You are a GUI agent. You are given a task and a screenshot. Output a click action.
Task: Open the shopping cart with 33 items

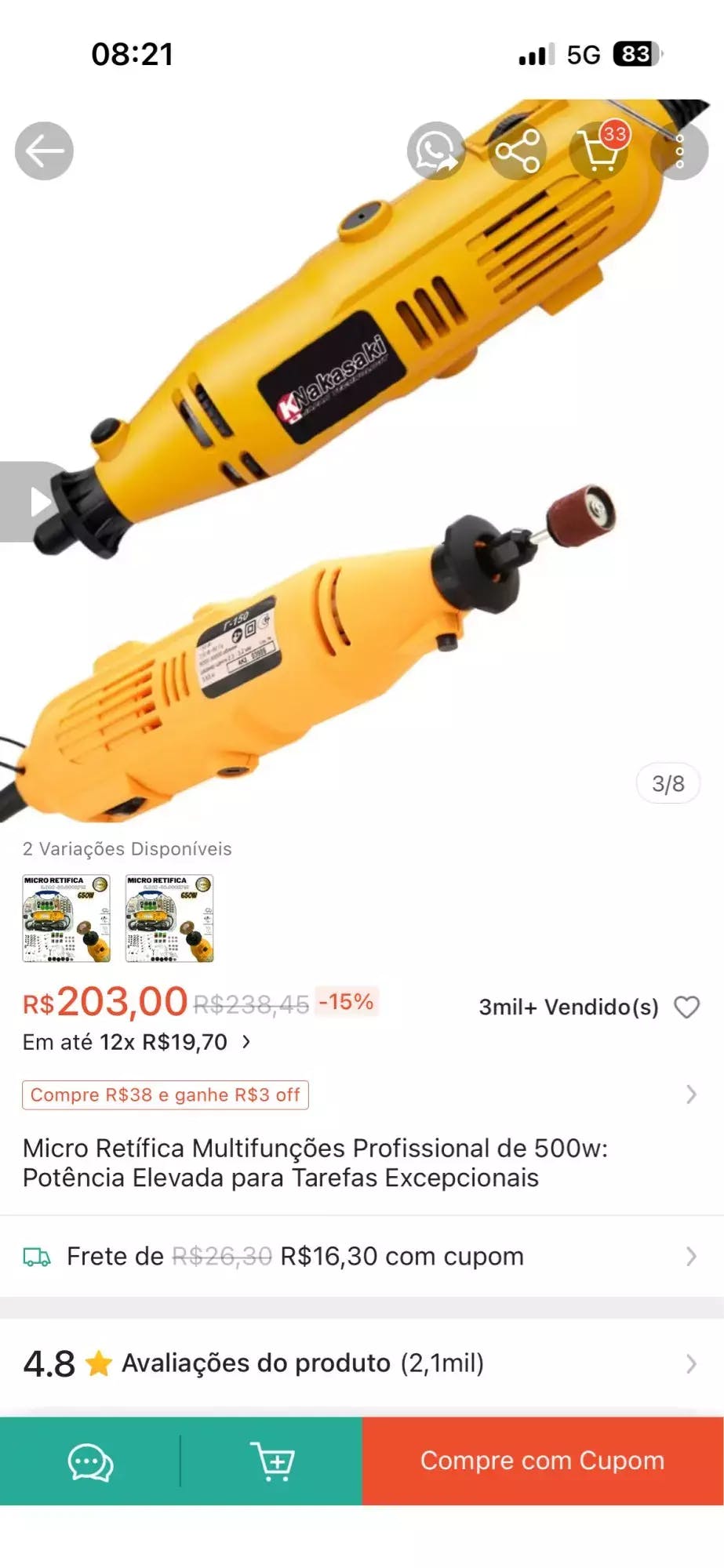coord(600,150)
